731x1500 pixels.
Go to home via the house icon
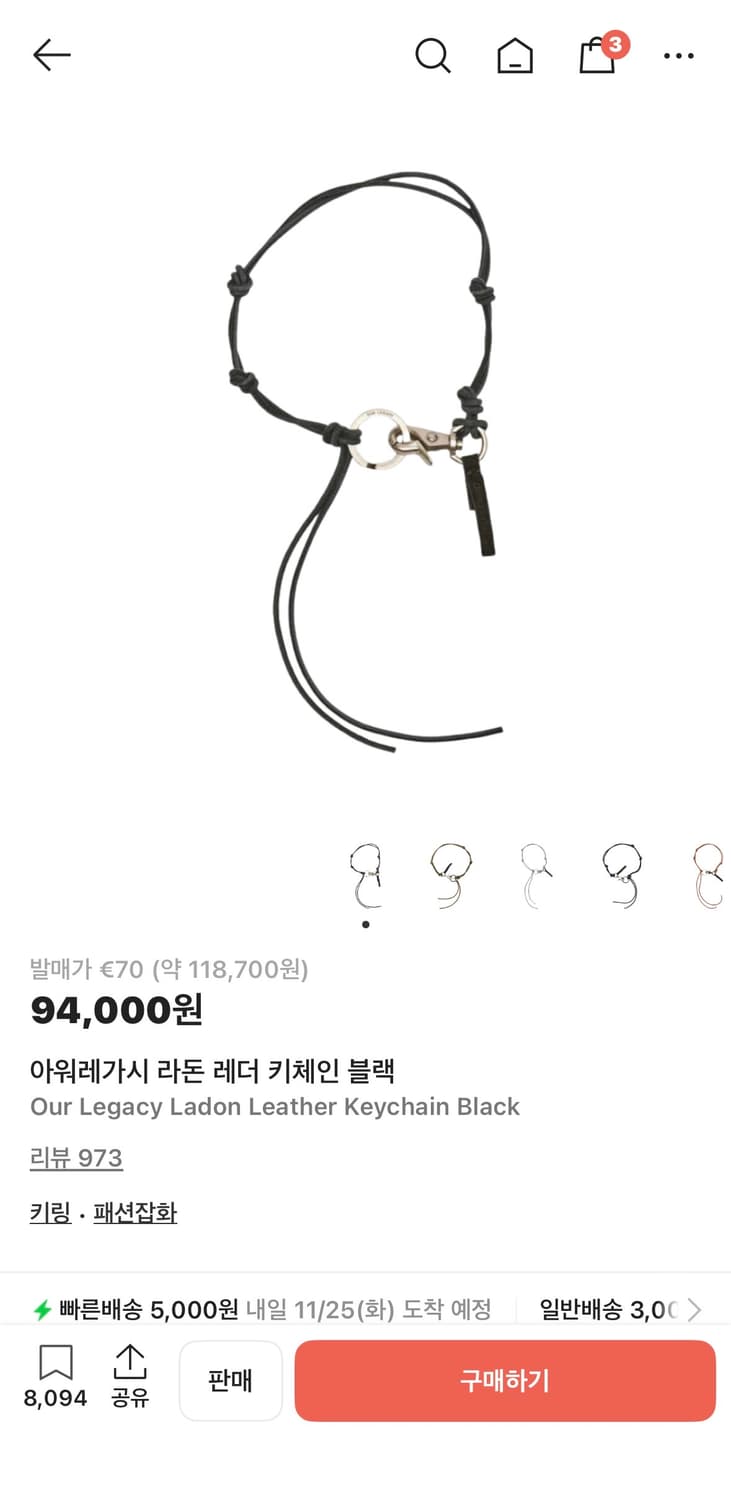[514, 56]
